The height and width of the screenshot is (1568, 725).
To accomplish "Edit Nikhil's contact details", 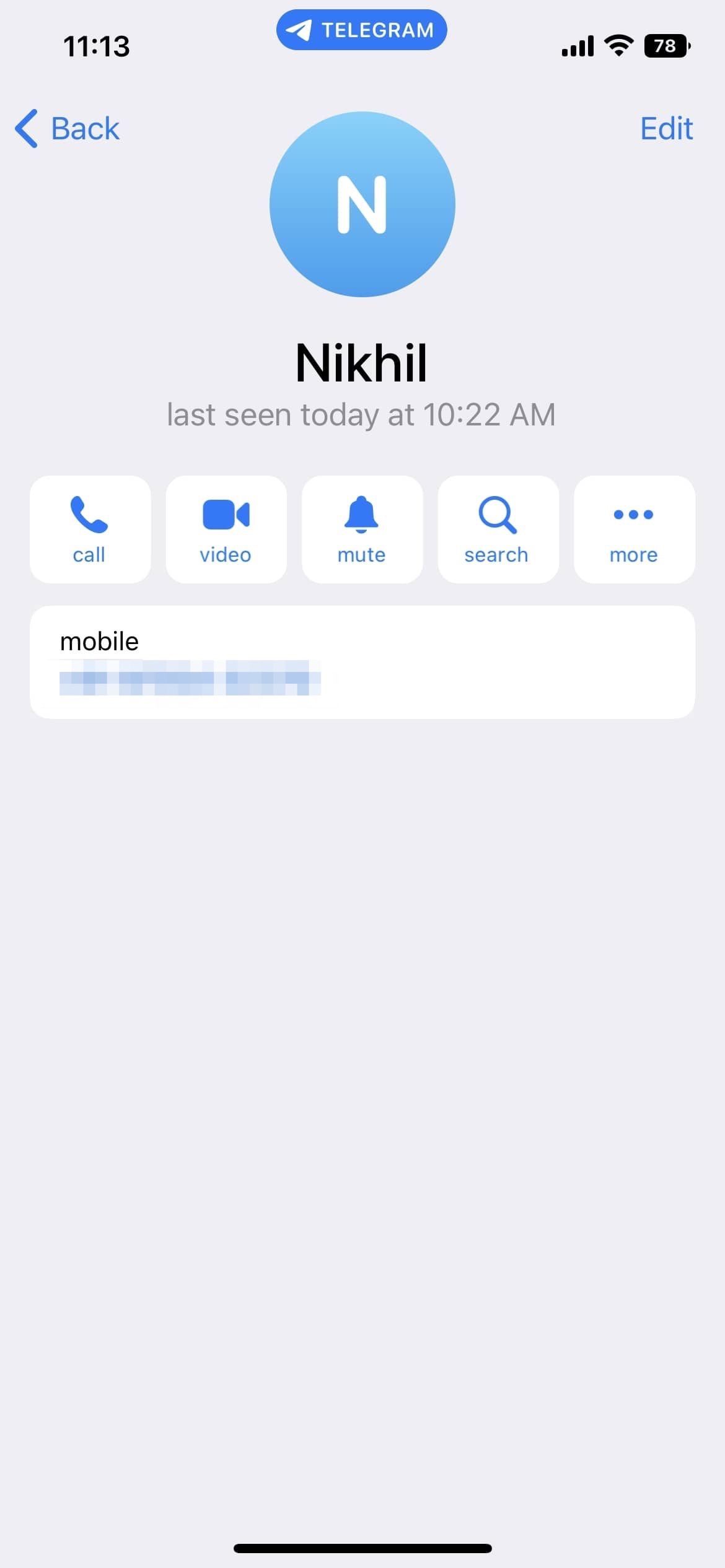I will click(x=666, y=129).
